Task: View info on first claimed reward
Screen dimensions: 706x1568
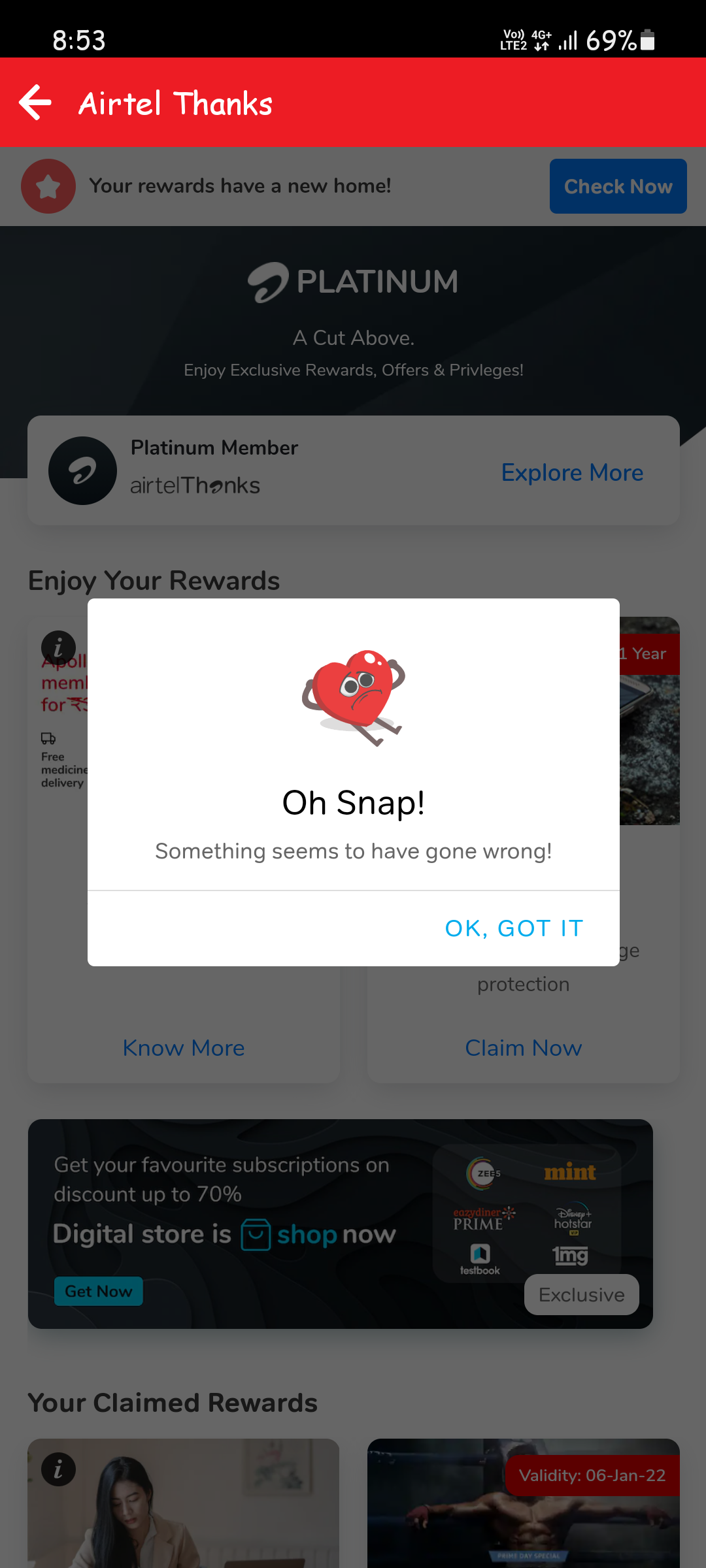Action: point(58,1469)
